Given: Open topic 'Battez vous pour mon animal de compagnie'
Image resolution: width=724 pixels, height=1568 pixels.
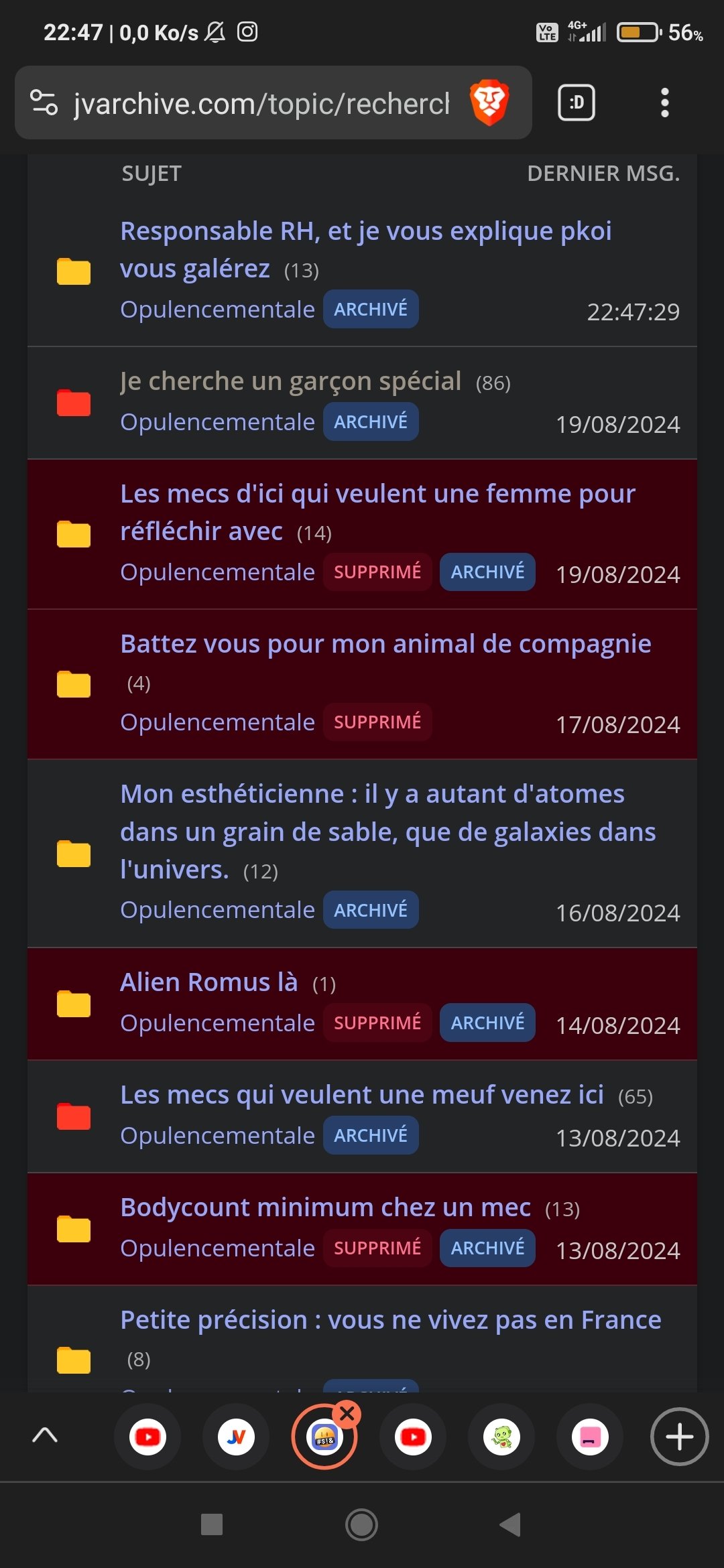Looking at the screenshot, I should pyautogui.click(x=385, y=644).
